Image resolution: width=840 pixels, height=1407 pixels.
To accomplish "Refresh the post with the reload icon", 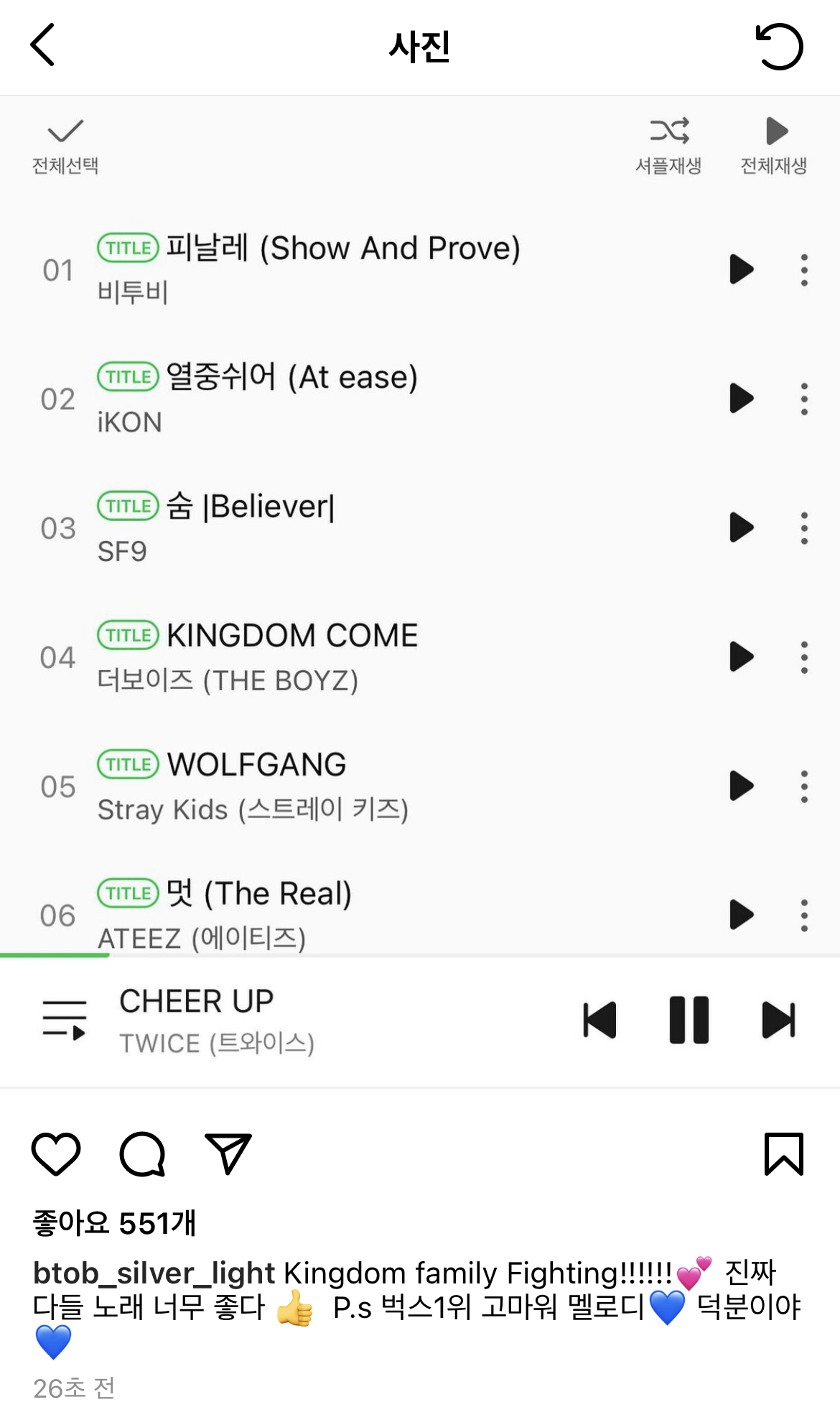I will (x=779, y=47).
